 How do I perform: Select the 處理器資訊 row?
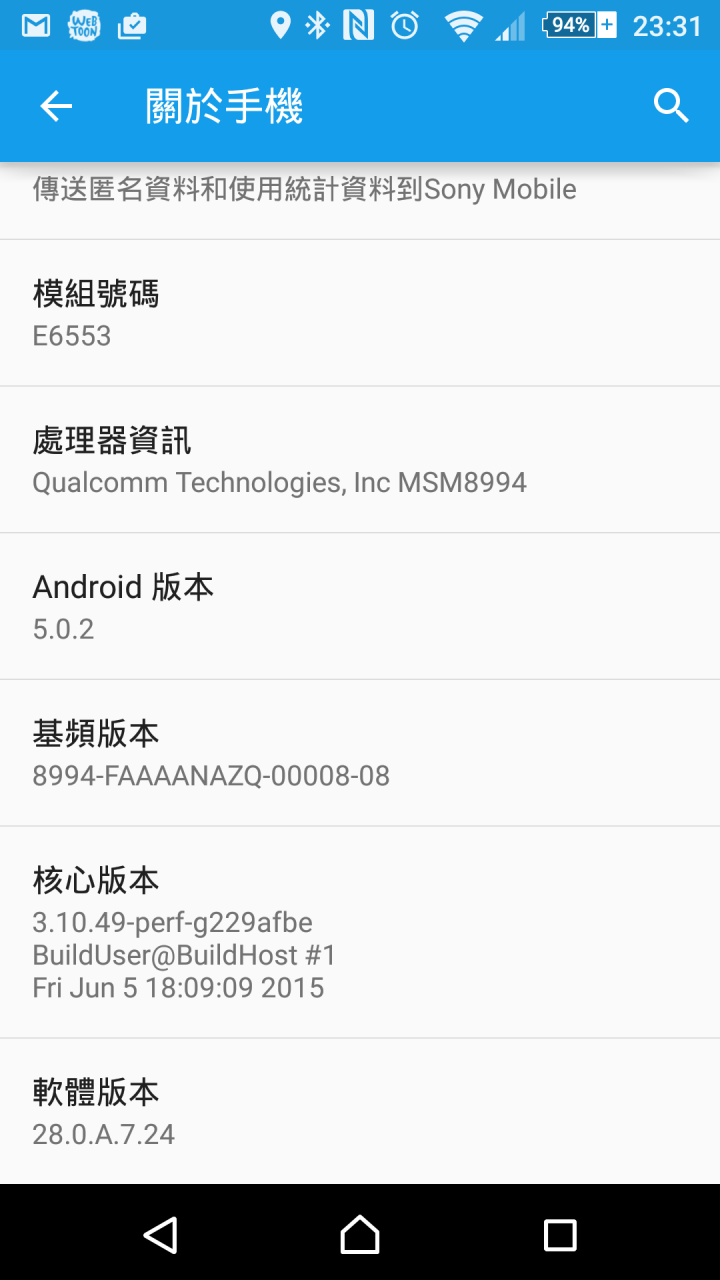360,460
